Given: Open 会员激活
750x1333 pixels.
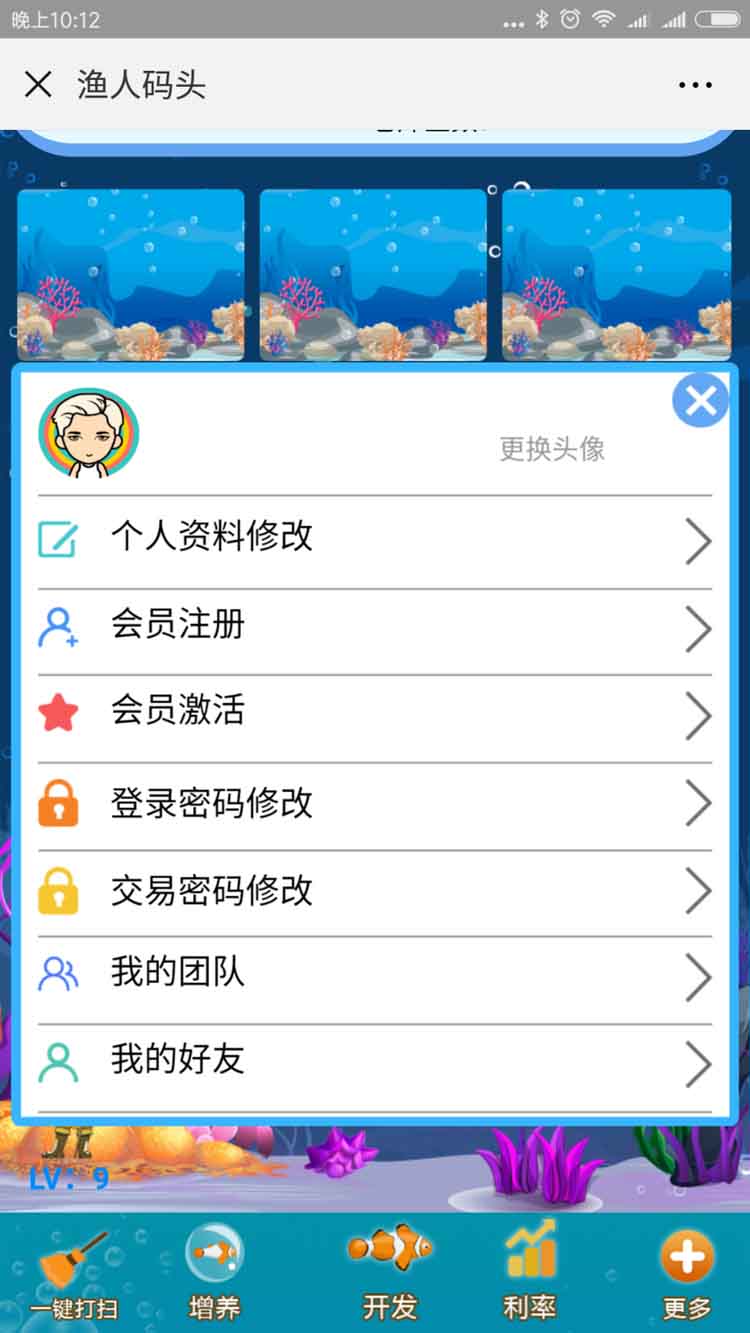Looking at the screenshot, I should point(374,713).
